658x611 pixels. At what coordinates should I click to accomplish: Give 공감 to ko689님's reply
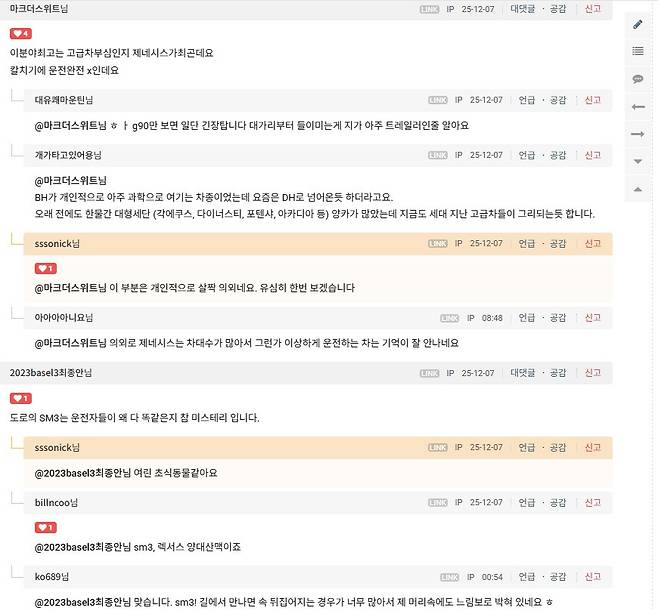558,577
